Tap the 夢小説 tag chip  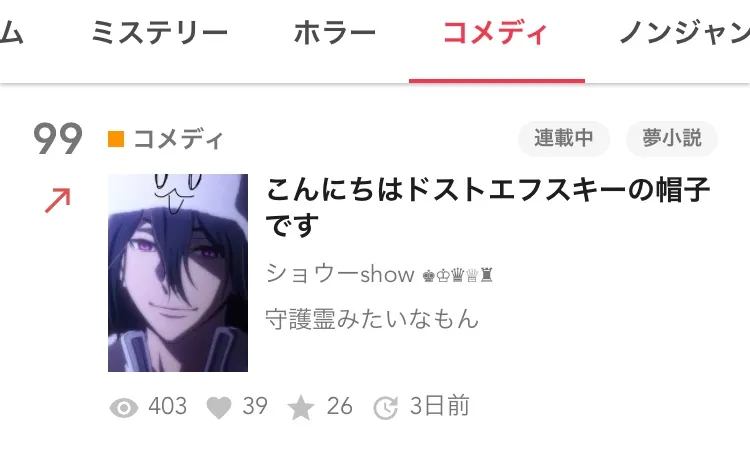pyautogui.click(x=672, y=139)
